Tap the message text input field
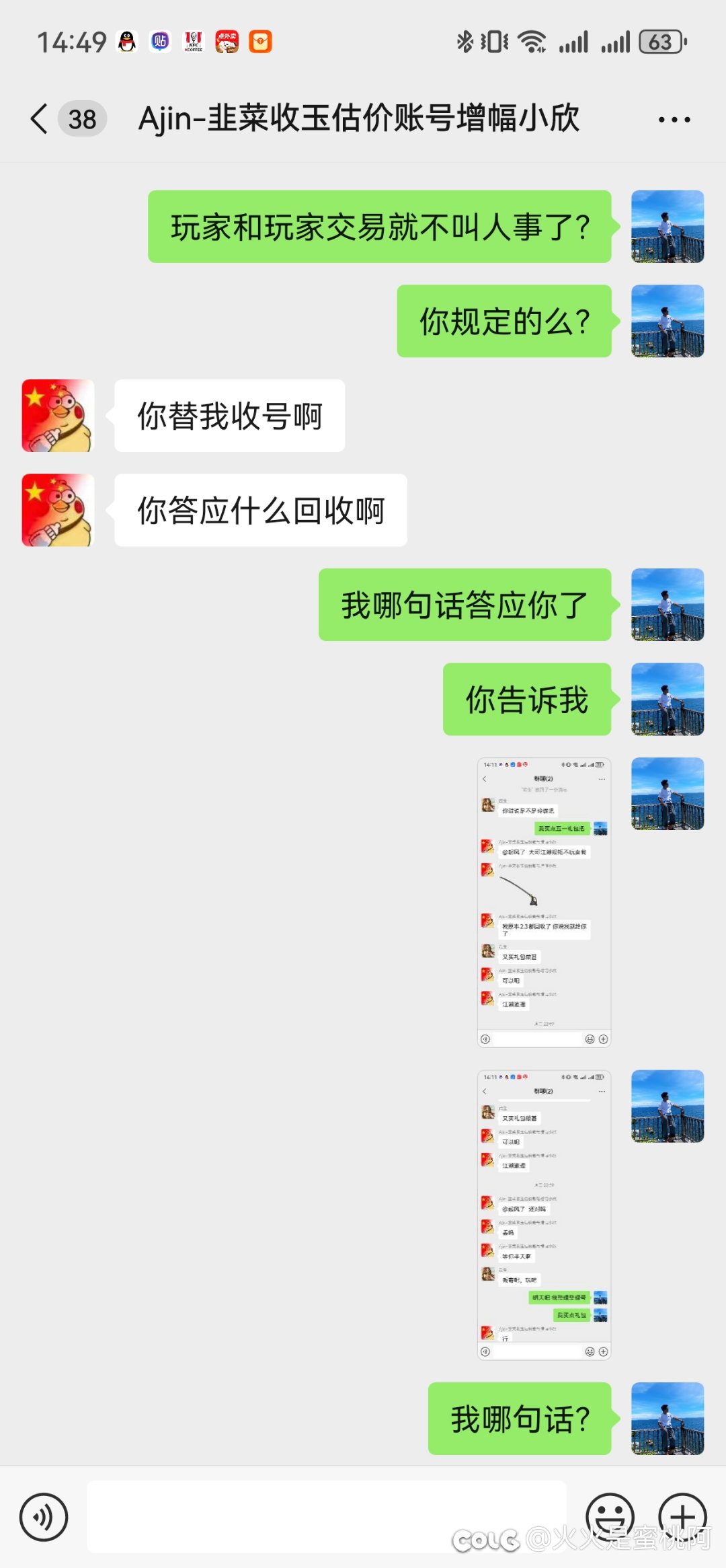The image size is (726, 1568). point(327,1517)
